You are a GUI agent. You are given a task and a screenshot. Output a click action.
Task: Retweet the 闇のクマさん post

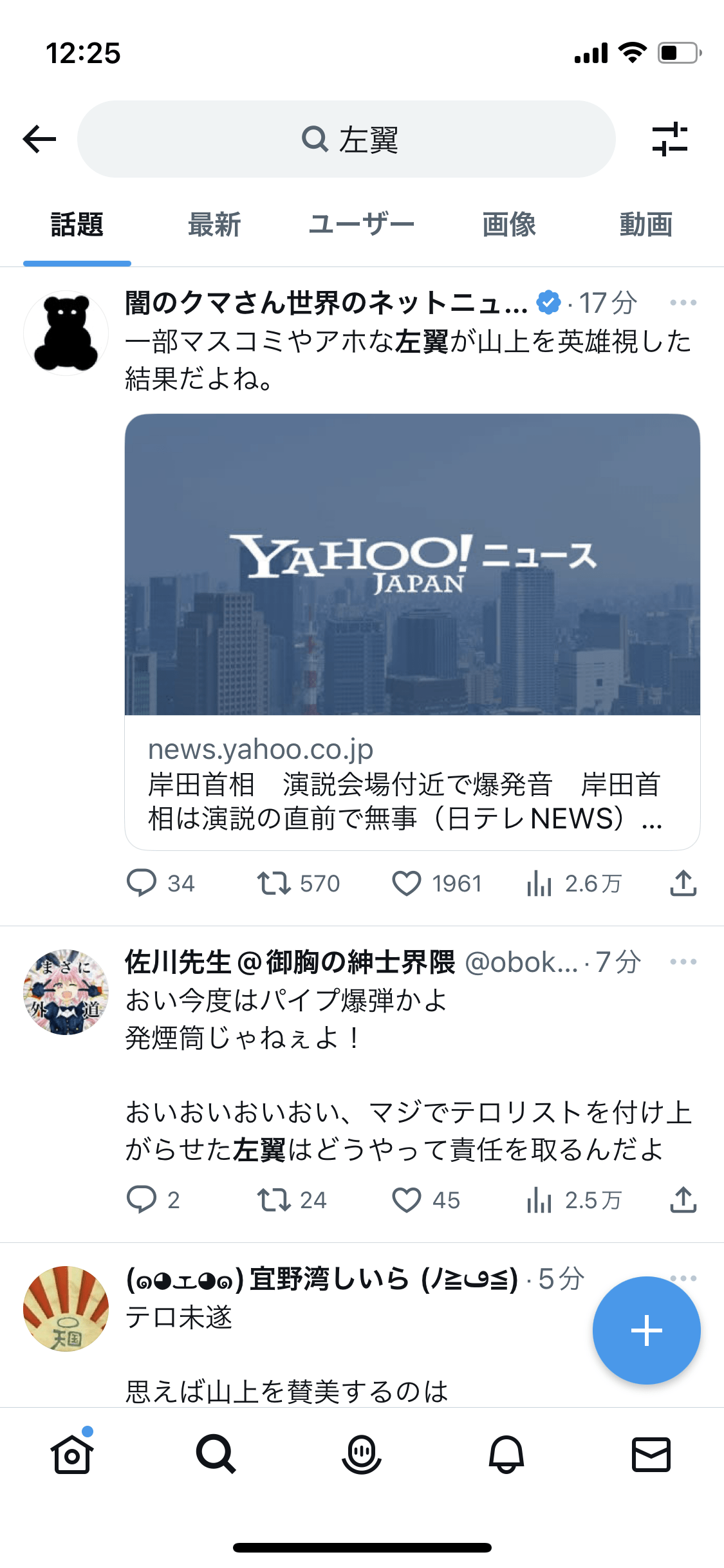274,883
